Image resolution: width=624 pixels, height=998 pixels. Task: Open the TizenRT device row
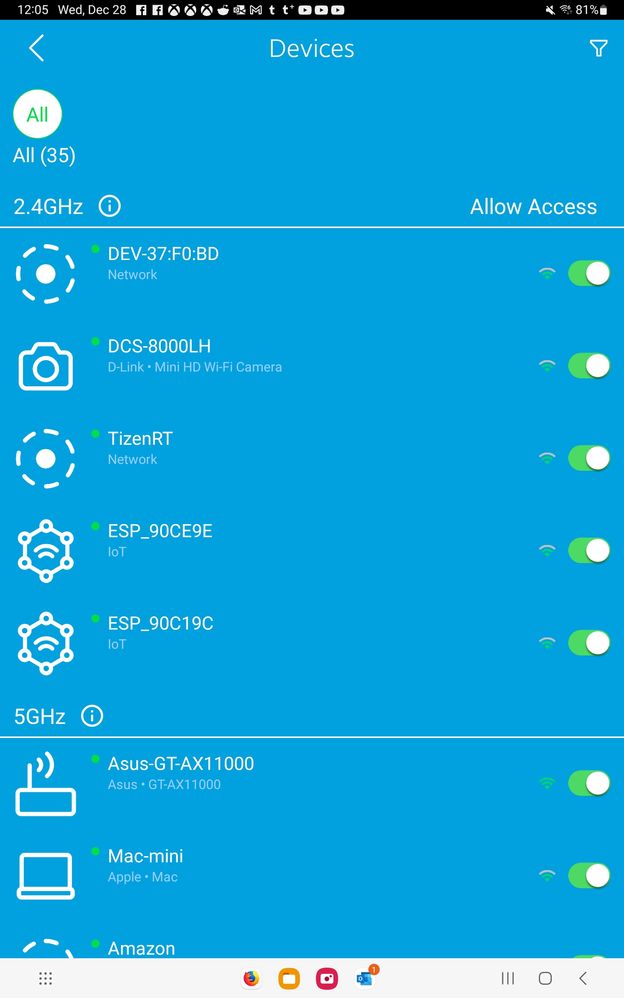(x=140, y=447)
